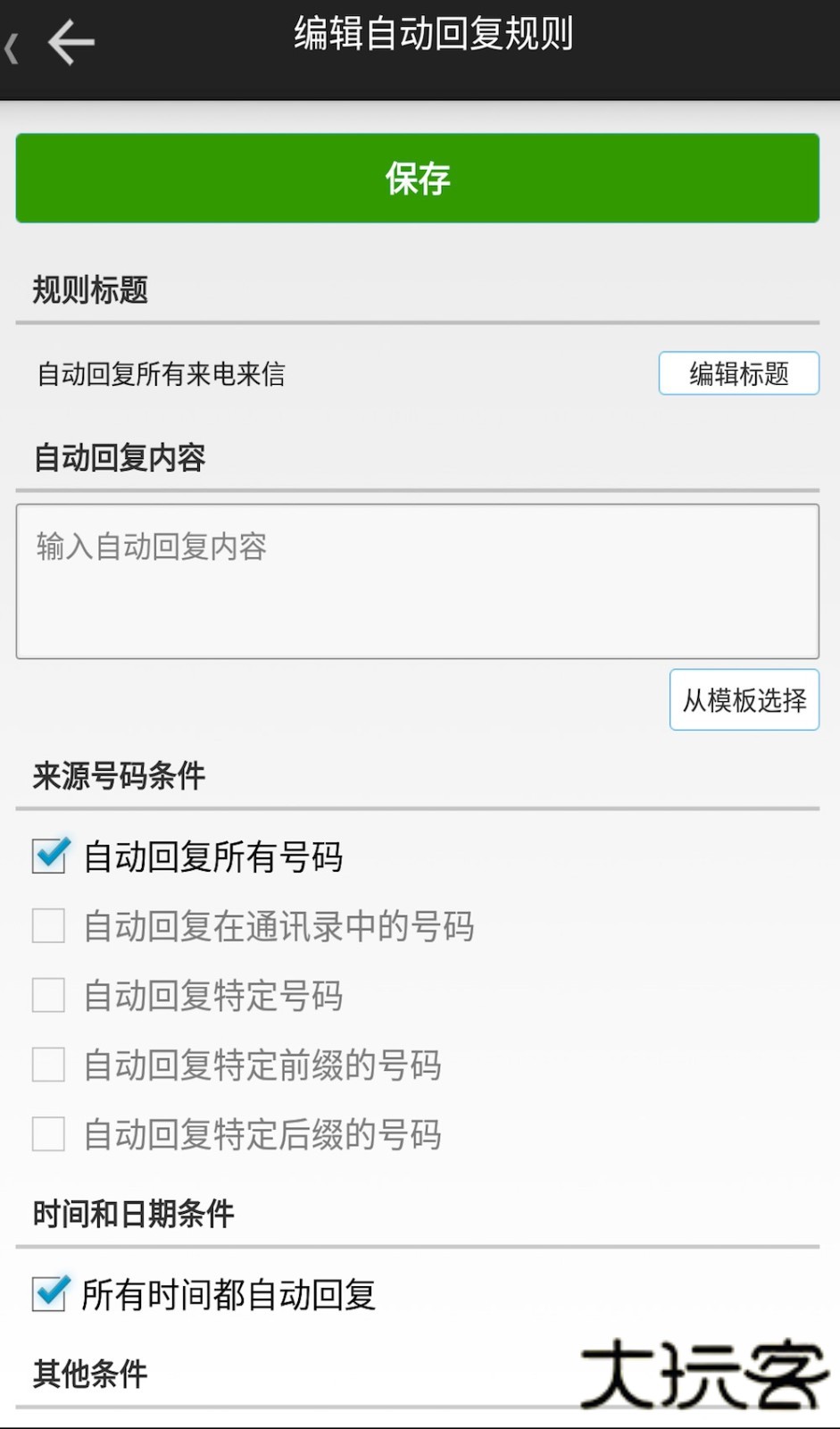840x1429 pixels.
Task: Click the 来源号码条件 section heading
Action: click(x=119, y=775)
